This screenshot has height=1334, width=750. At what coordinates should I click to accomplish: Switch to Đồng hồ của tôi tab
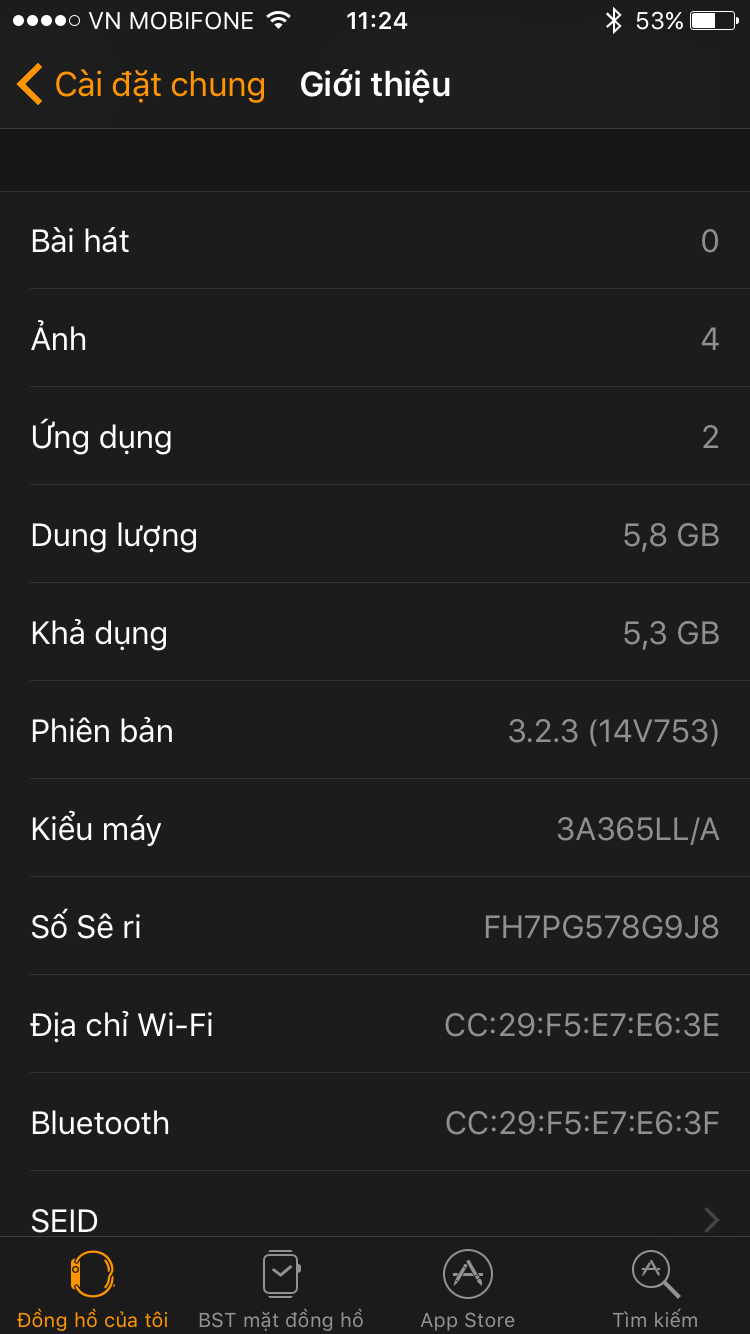point(93,1289)
